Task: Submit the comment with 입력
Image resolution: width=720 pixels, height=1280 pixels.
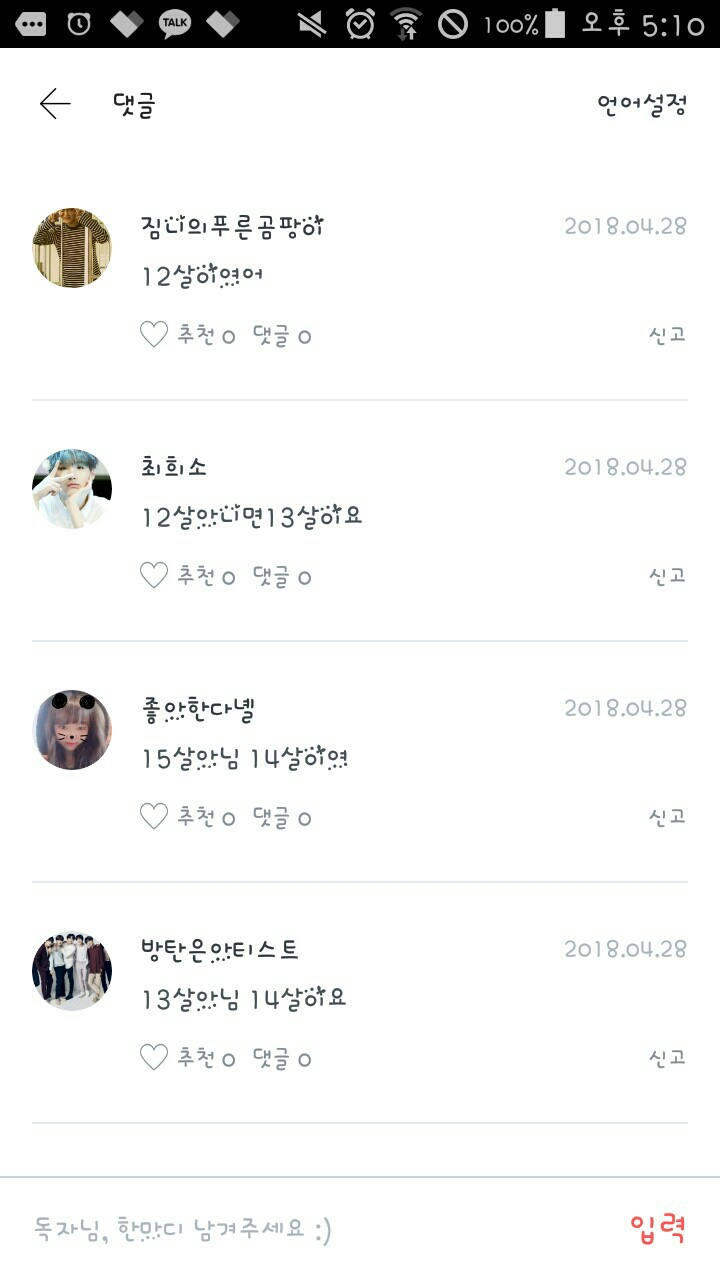Action: [657, 1228]
